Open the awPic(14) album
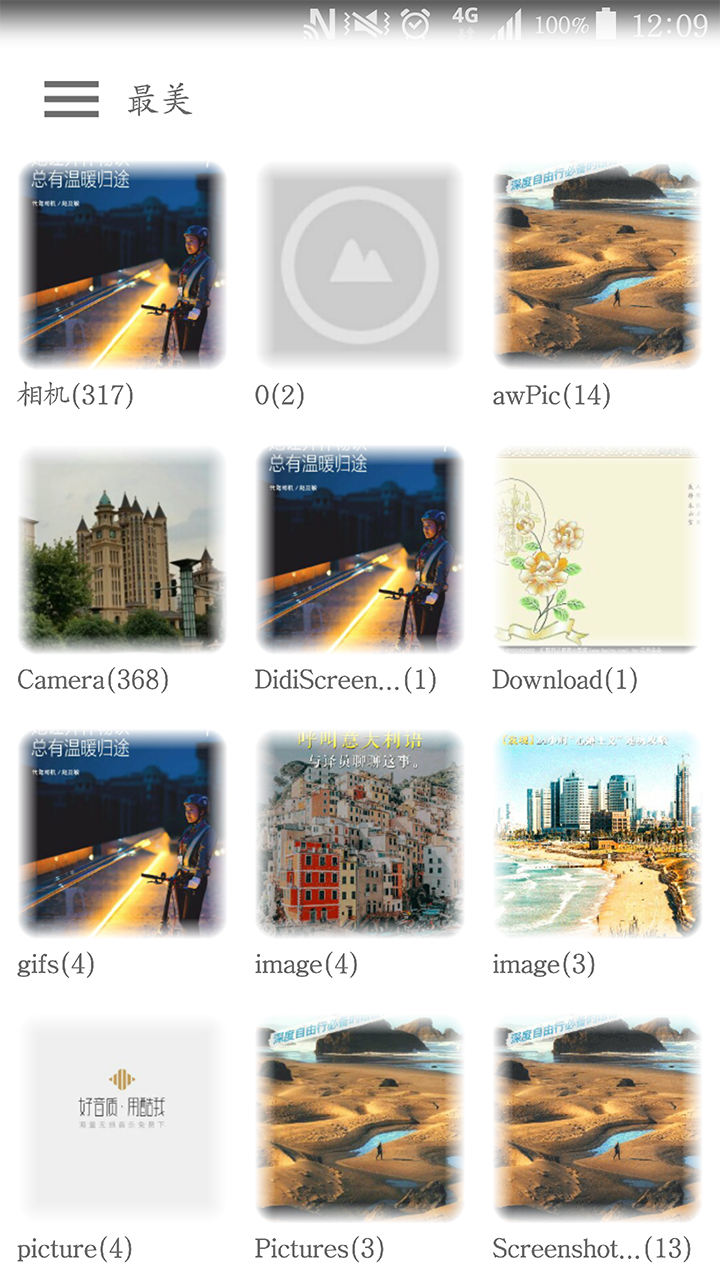 597,266
